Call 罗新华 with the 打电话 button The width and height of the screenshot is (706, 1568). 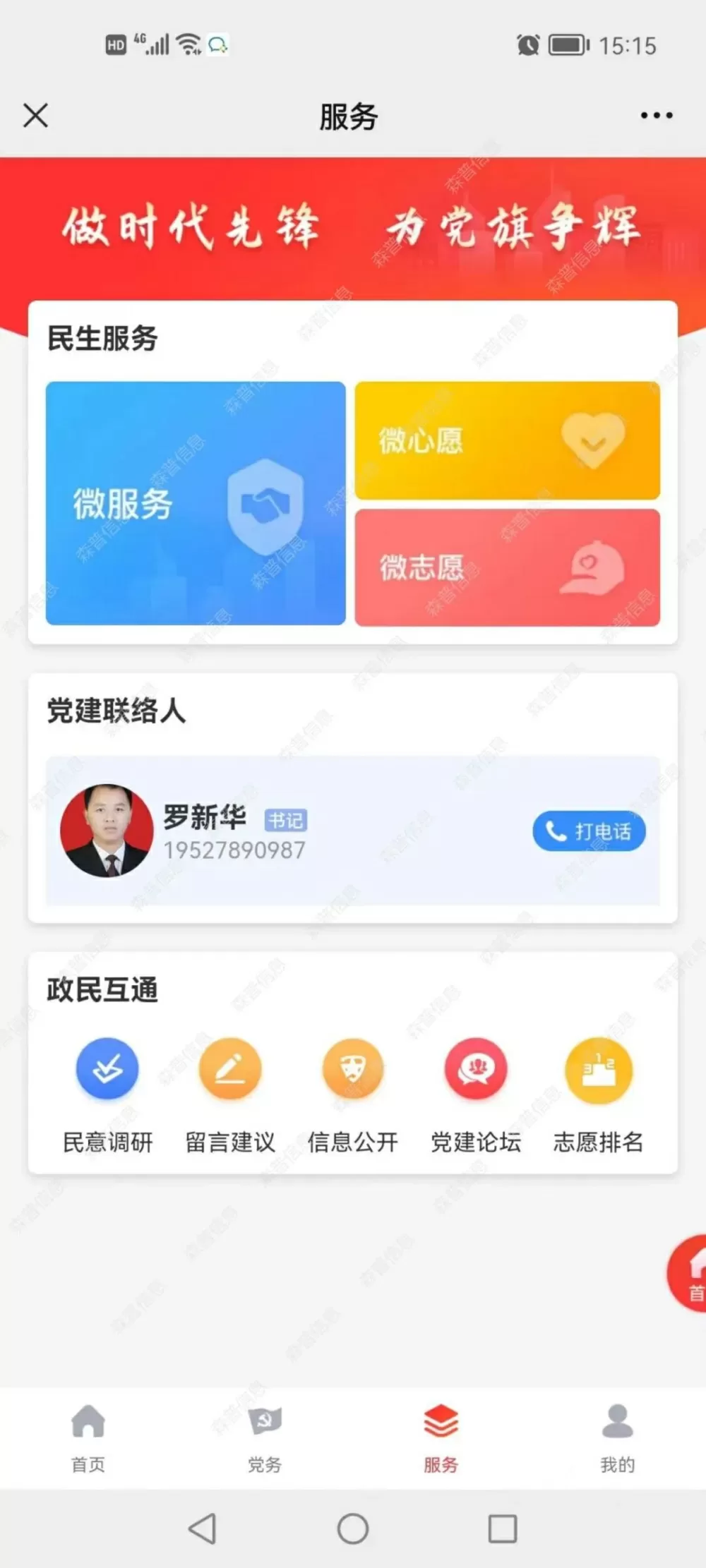[x=589, y=831]
